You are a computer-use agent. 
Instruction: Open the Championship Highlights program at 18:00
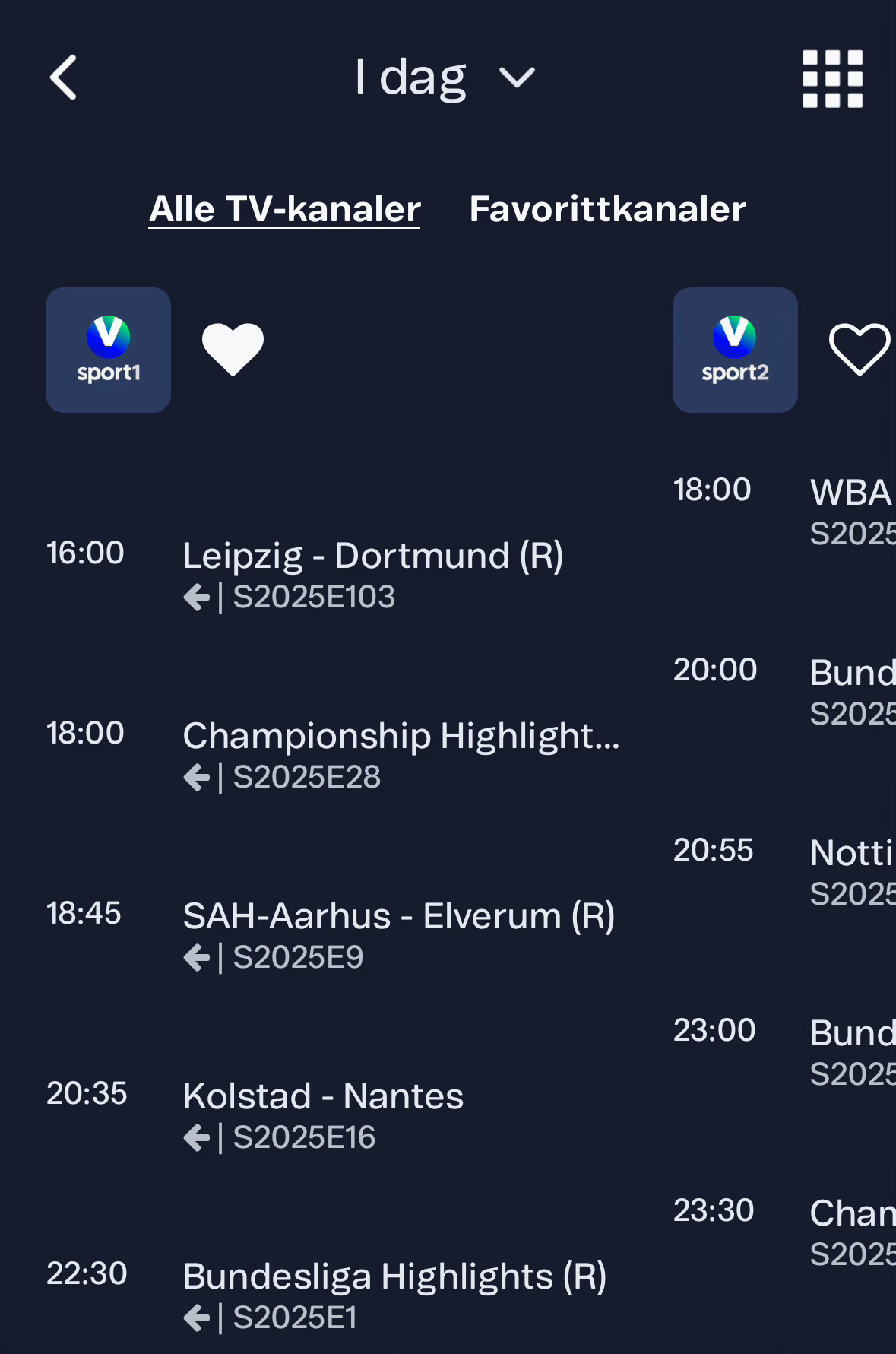[401, 754]
